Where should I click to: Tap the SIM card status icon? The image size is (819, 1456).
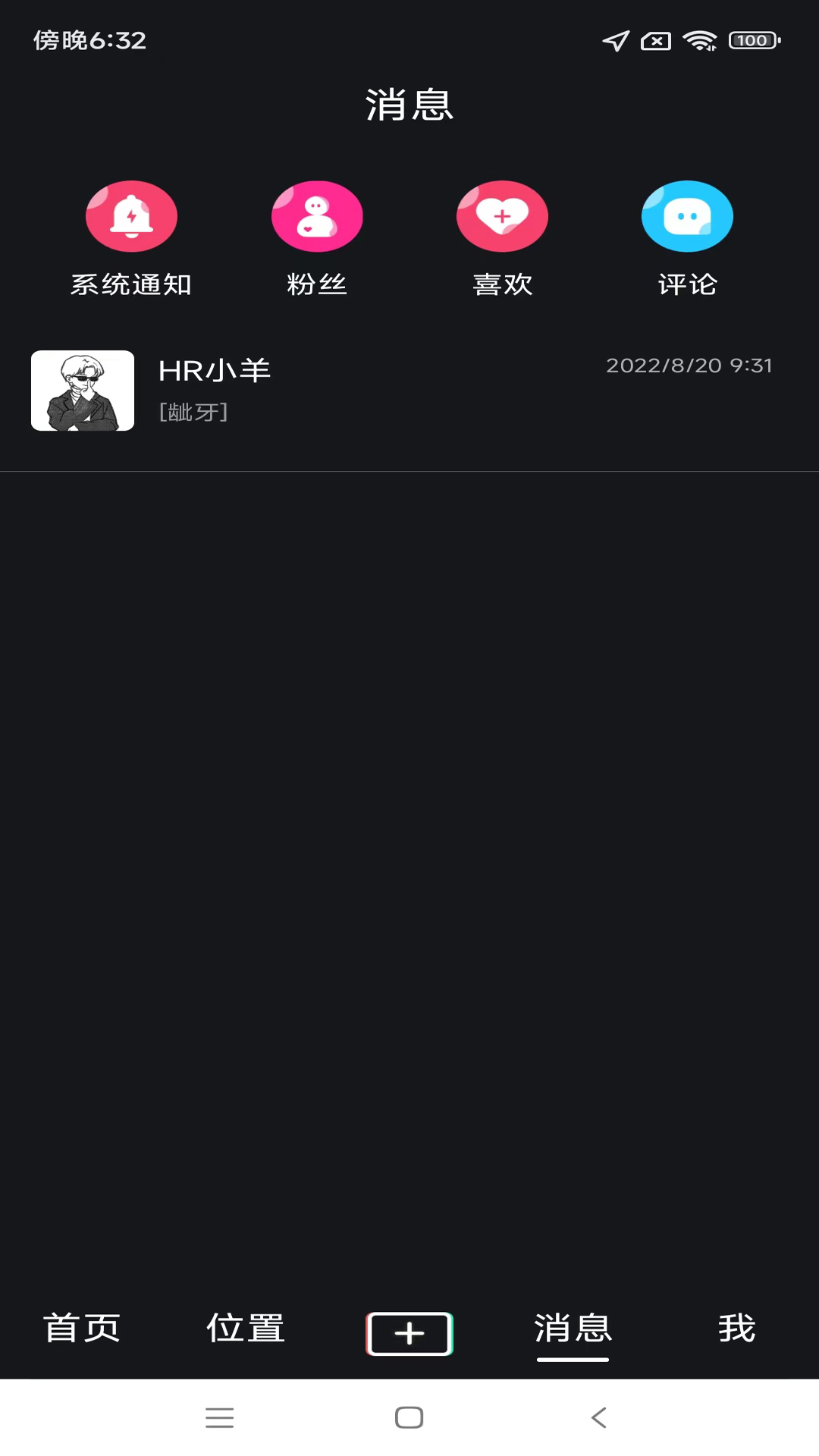click(x=656, y=41)
